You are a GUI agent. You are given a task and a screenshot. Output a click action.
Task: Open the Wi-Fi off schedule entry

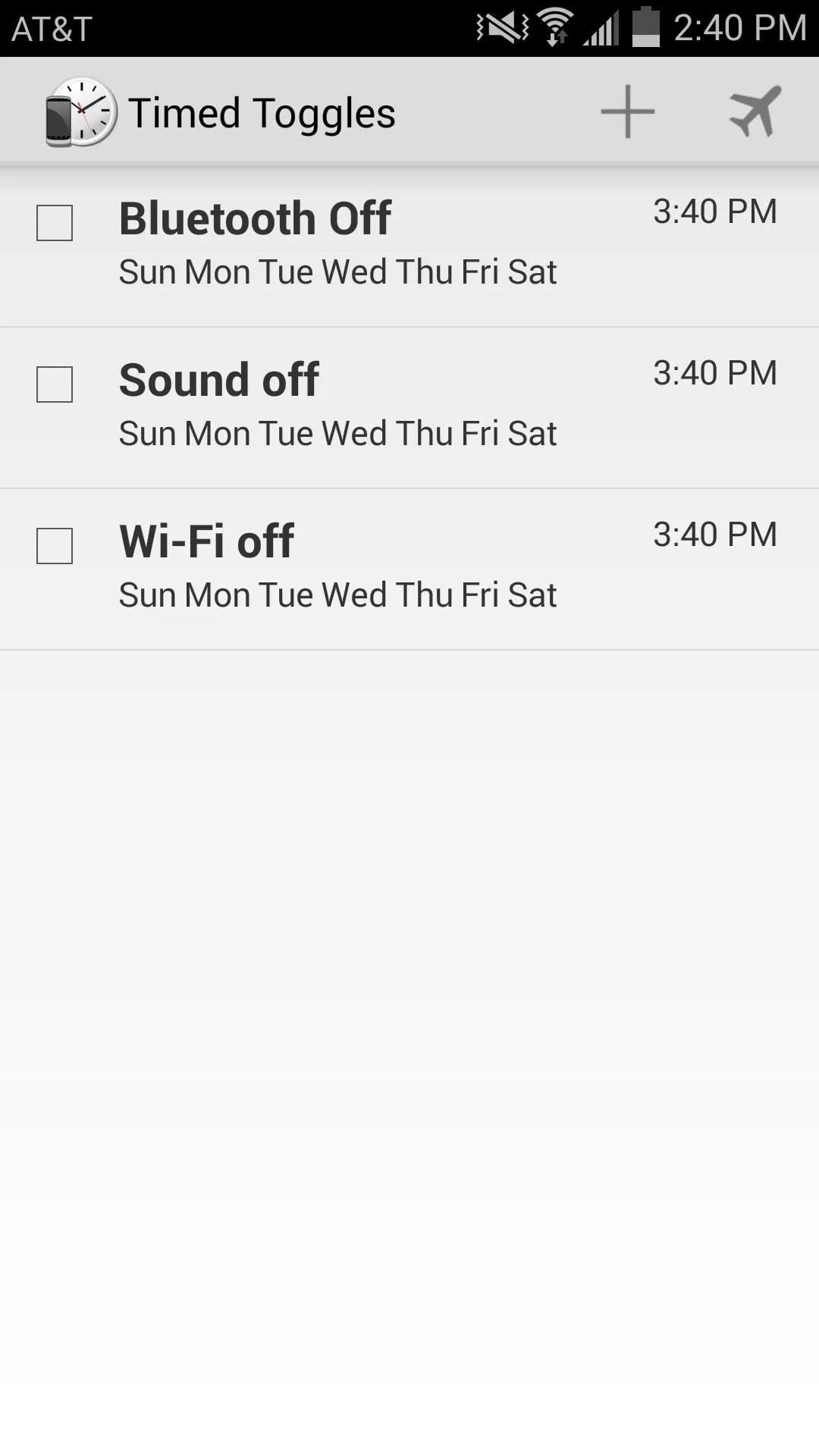tap(409, 570)
